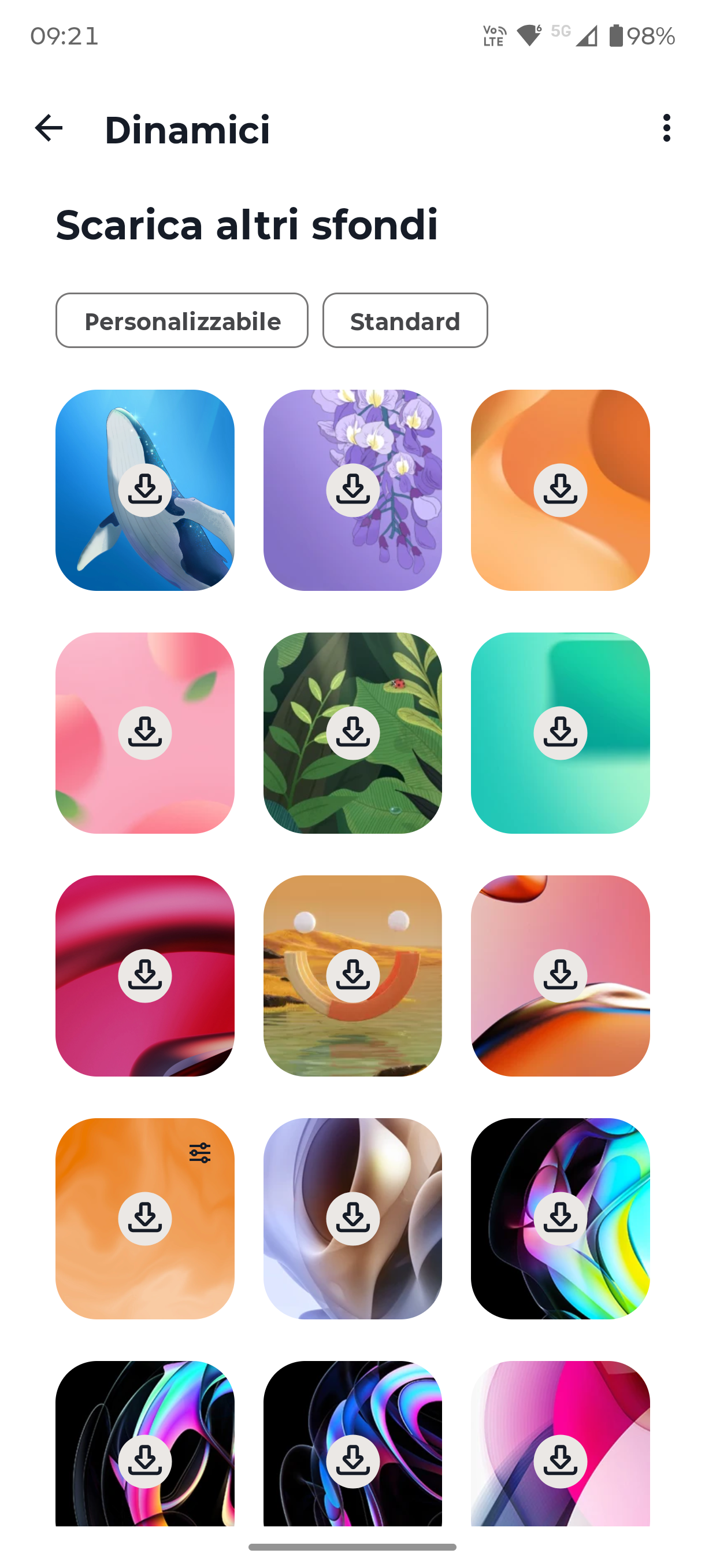705x1568 pixels.
Task: Download the black wallpaper with pink-teal ribbon
Action: (145, 1461)
